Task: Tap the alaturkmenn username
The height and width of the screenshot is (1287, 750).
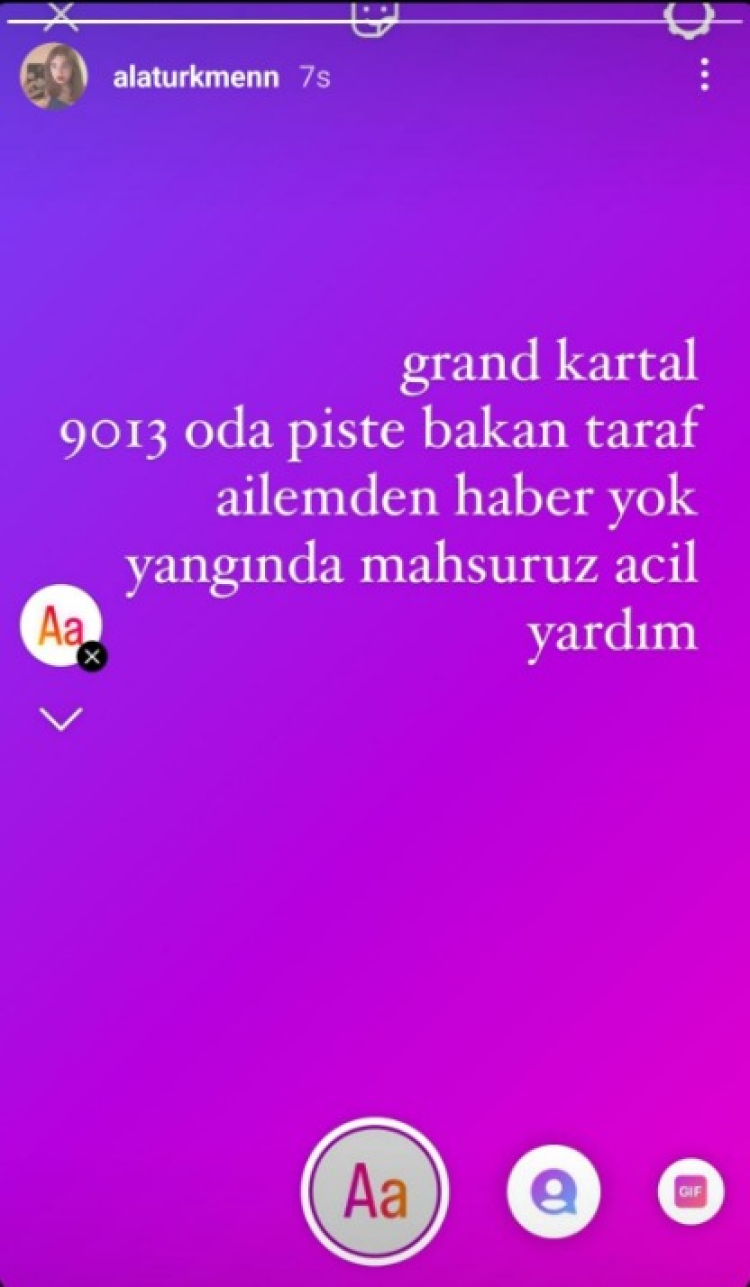Action: pyautogui.click(x=196, y=78)
